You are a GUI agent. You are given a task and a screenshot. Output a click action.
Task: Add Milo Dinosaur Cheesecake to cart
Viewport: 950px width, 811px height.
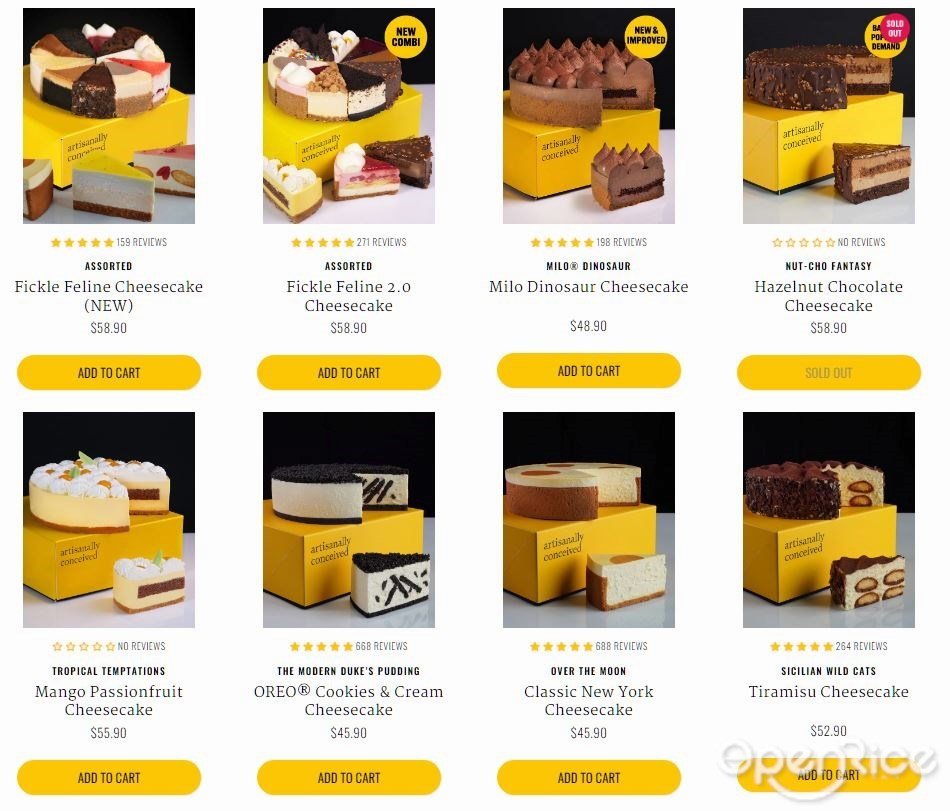[589, 371]
